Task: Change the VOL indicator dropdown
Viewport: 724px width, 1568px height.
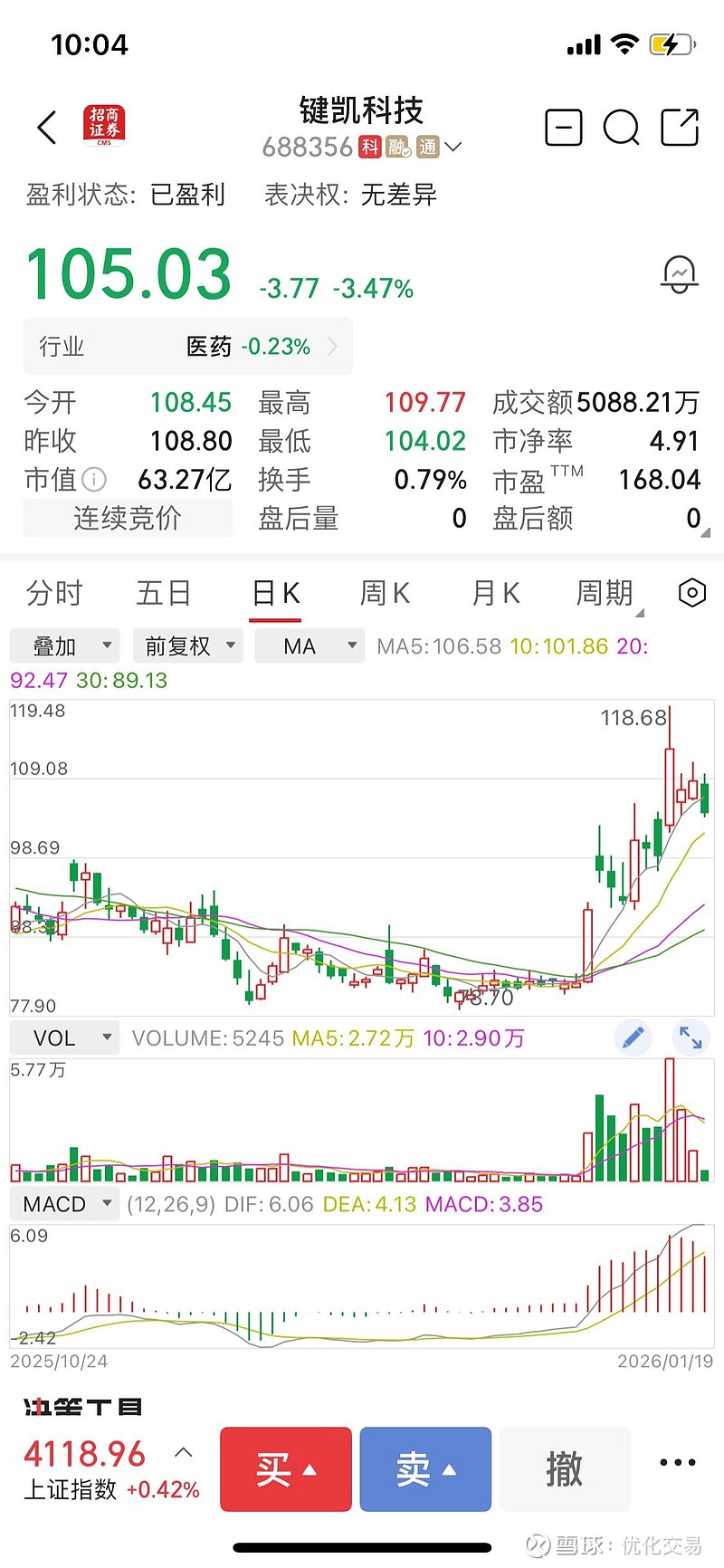Action: [64, 1038]
